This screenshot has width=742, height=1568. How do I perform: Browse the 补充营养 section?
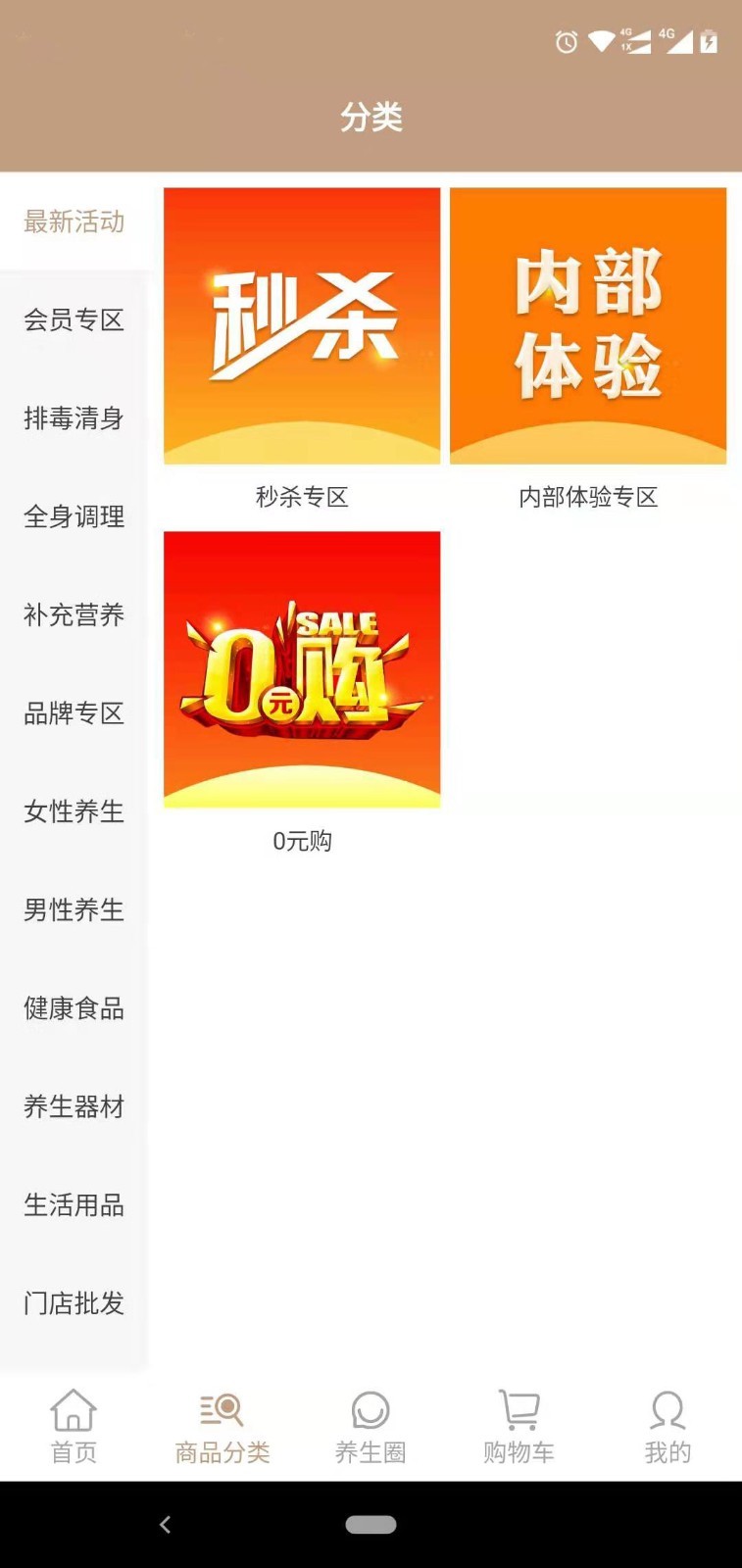(x=73, y=615)
